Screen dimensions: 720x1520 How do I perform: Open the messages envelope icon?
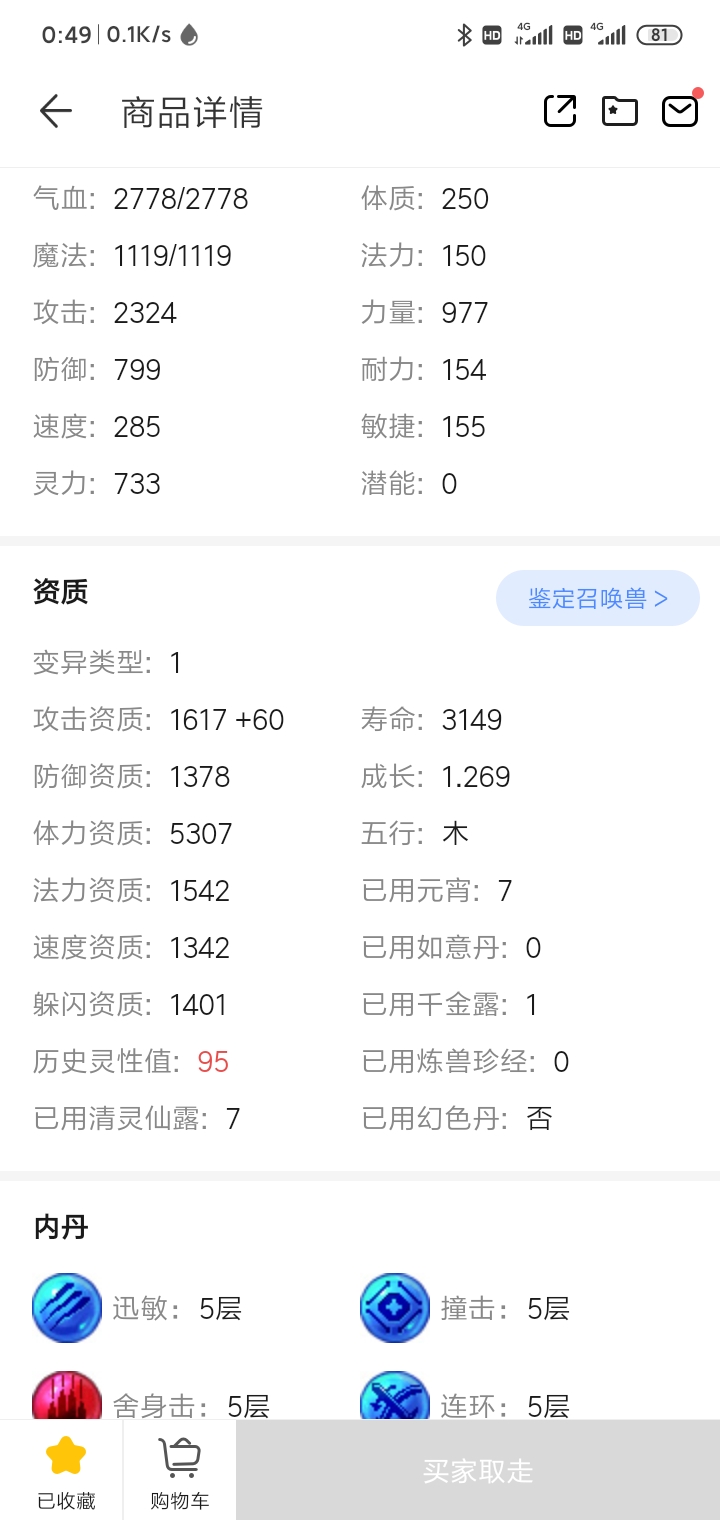coord(680,111)
